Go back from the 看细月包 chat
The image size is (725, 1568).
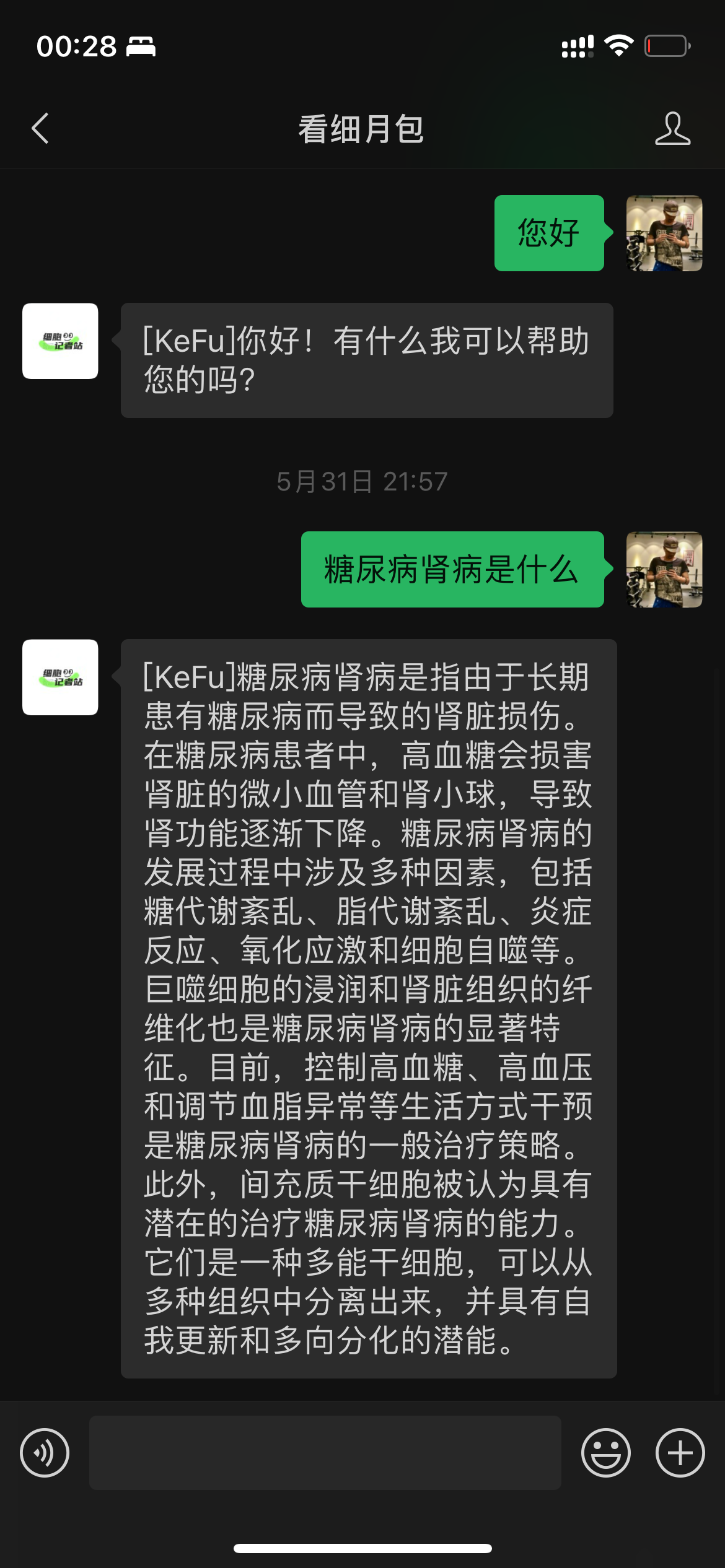40,129
